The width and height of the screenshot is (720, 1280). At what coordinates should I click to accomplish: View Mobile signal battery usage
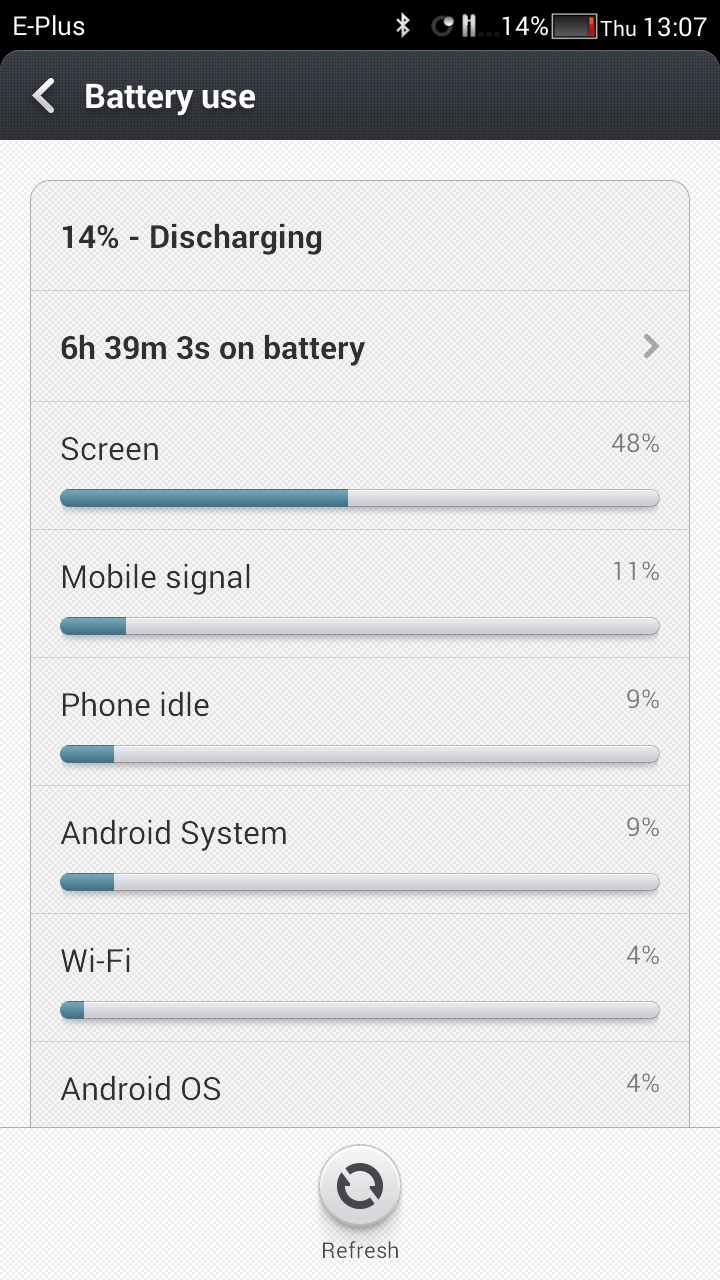coord(360,594)
